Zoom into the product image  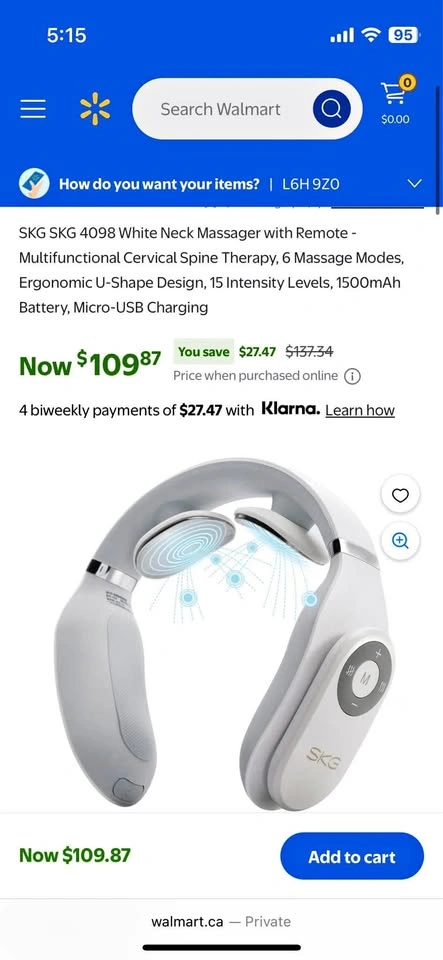[400, 540]
